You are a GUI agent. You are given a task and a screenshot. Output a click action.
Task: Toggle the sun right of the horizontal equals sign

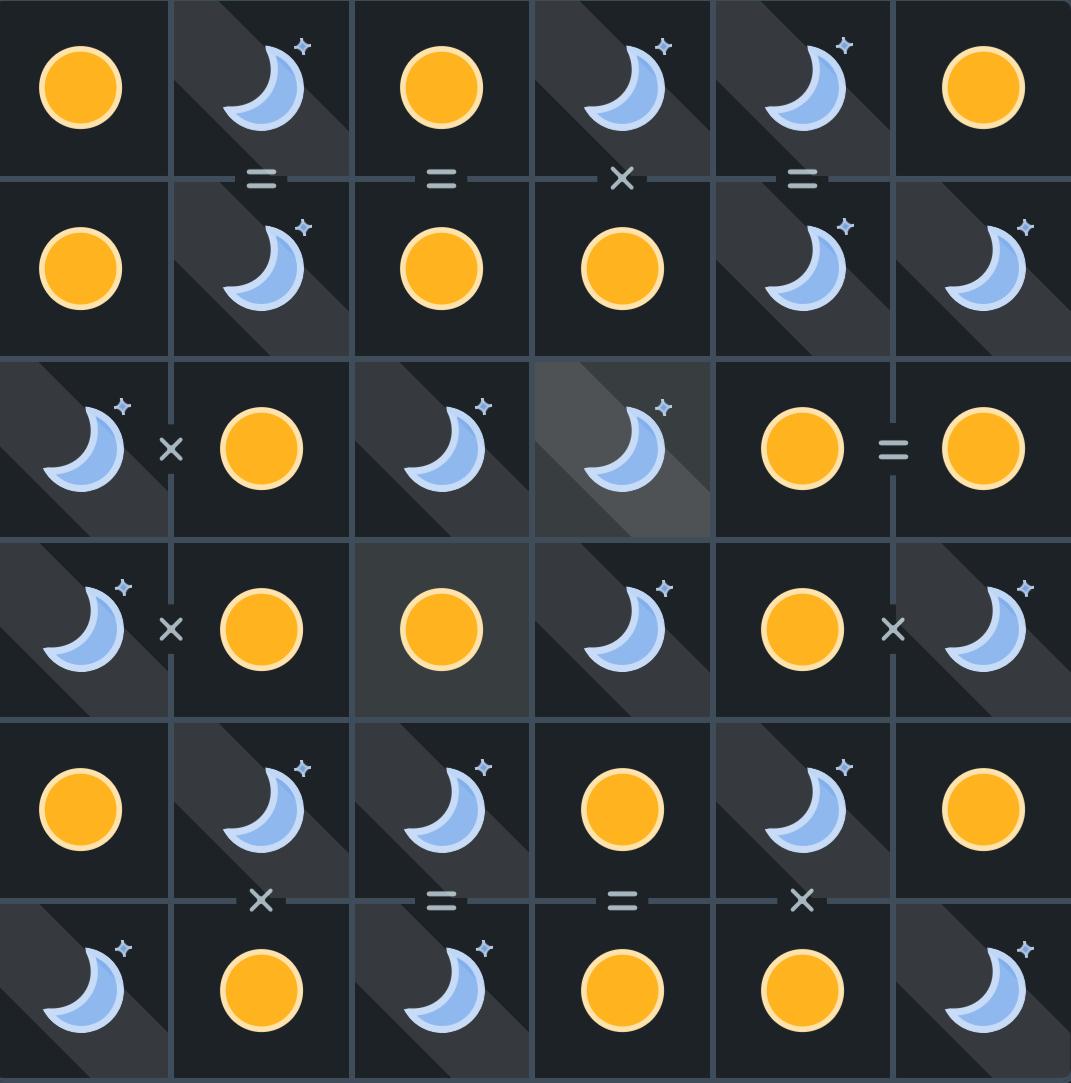pyautogui.click(x=982, y=449)
